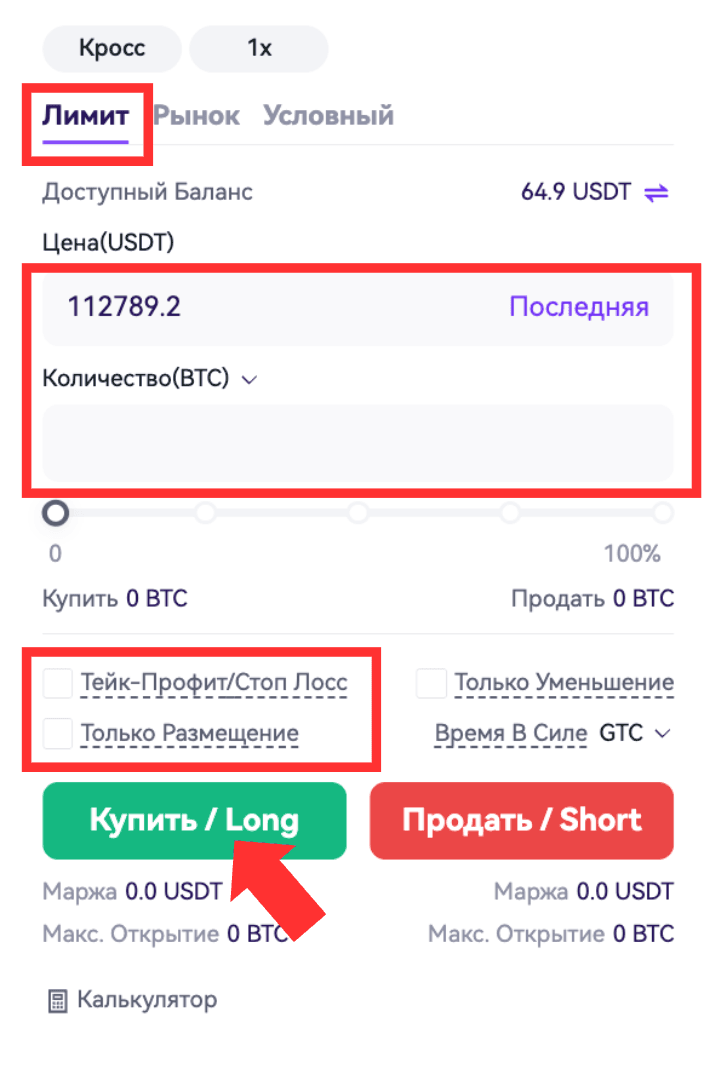Tap the 100% point on the amount slider
724x1068 pixels.
click(663, 513)
